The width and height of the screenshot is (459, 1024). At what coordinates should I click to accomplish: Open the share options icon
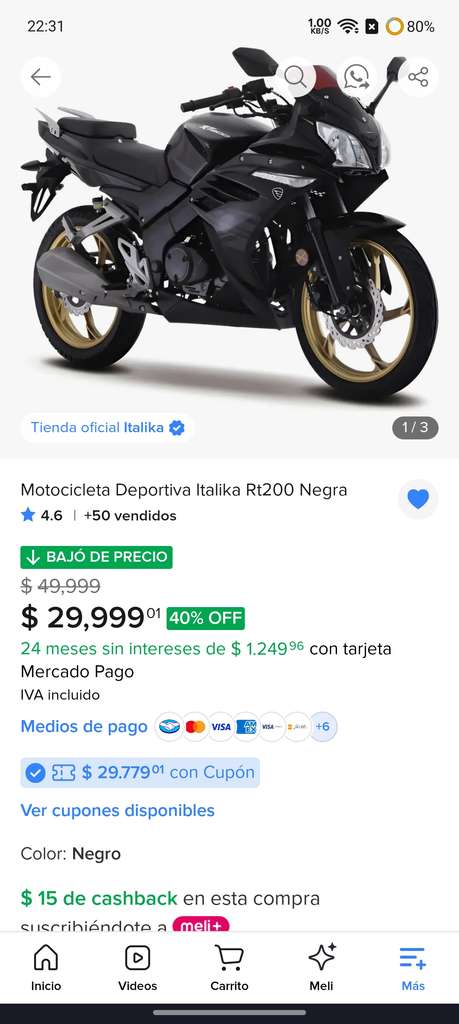pyautogui.click(x=418, y=77)
